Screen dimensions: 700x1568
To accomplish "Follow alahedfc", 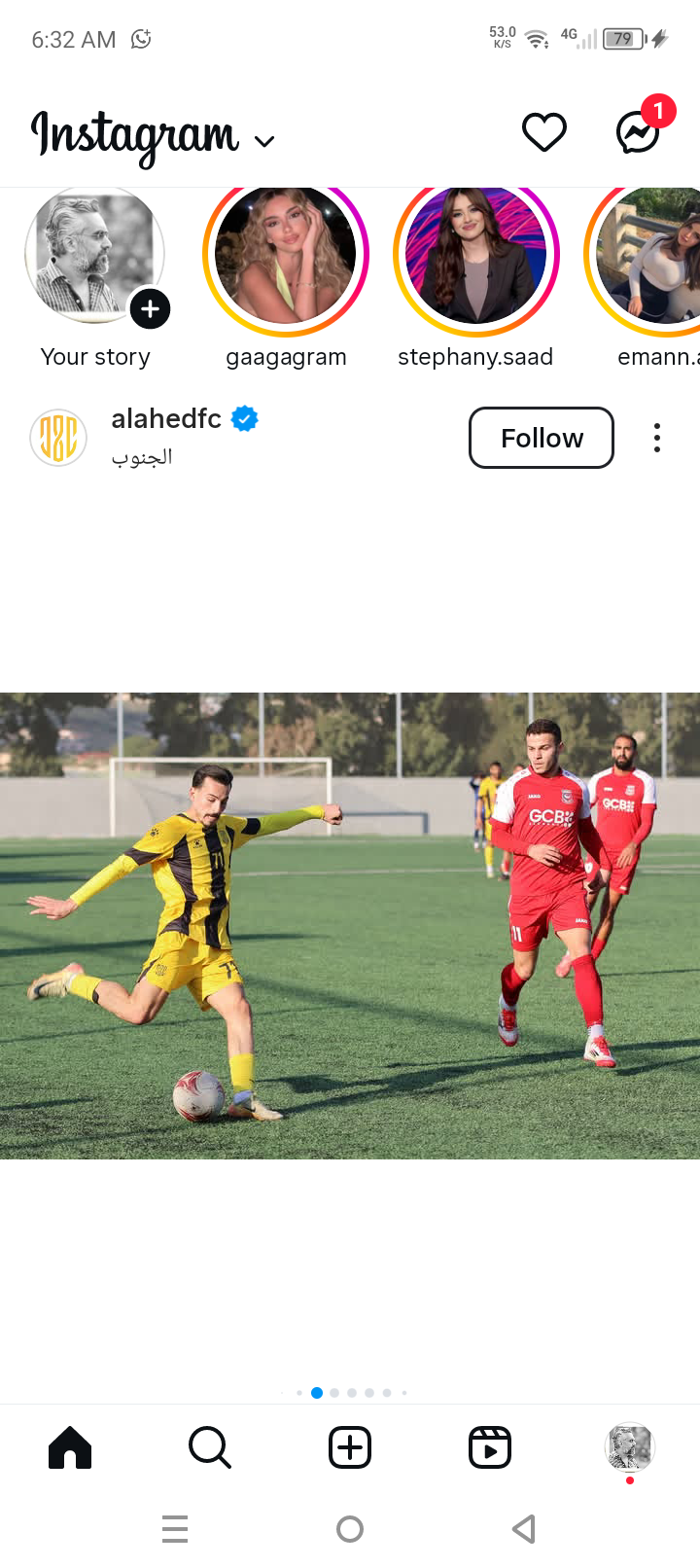I will (542, 438).
